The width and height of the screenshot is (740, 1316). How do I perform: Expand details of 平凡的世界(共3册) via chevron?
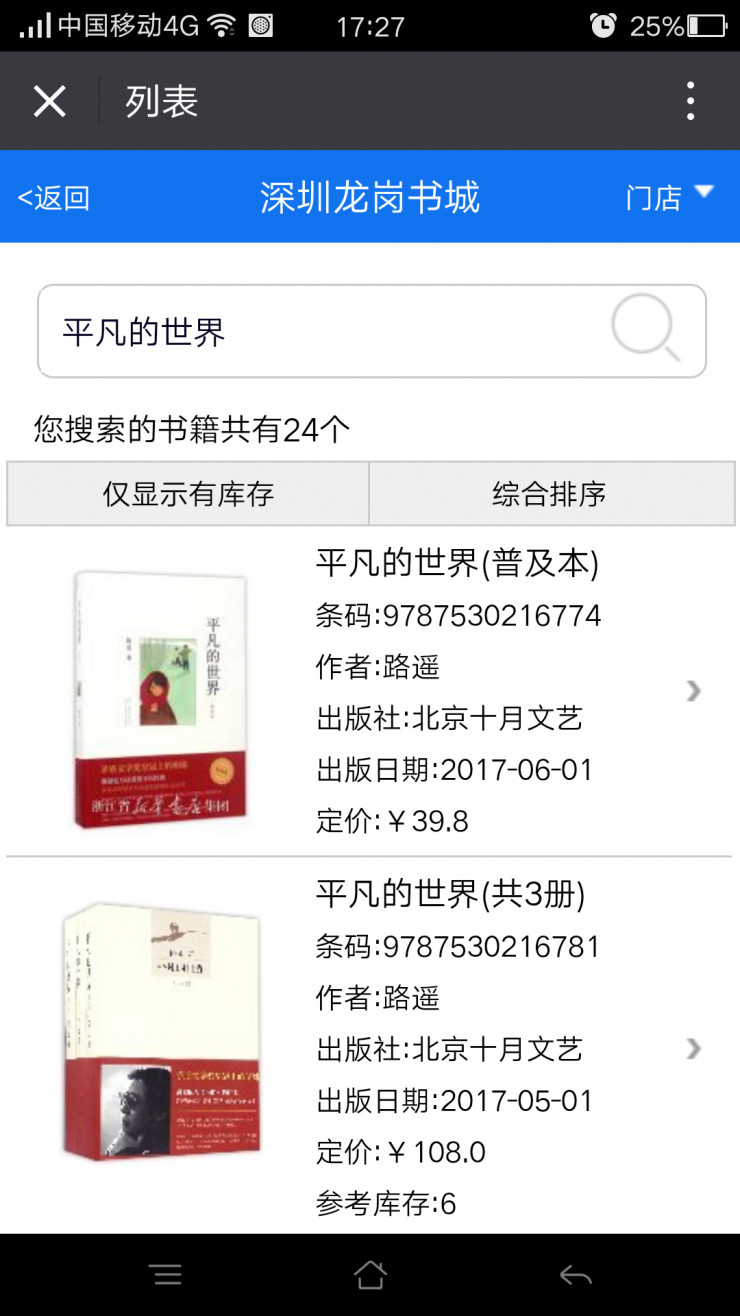click(x=693, y=1049)
